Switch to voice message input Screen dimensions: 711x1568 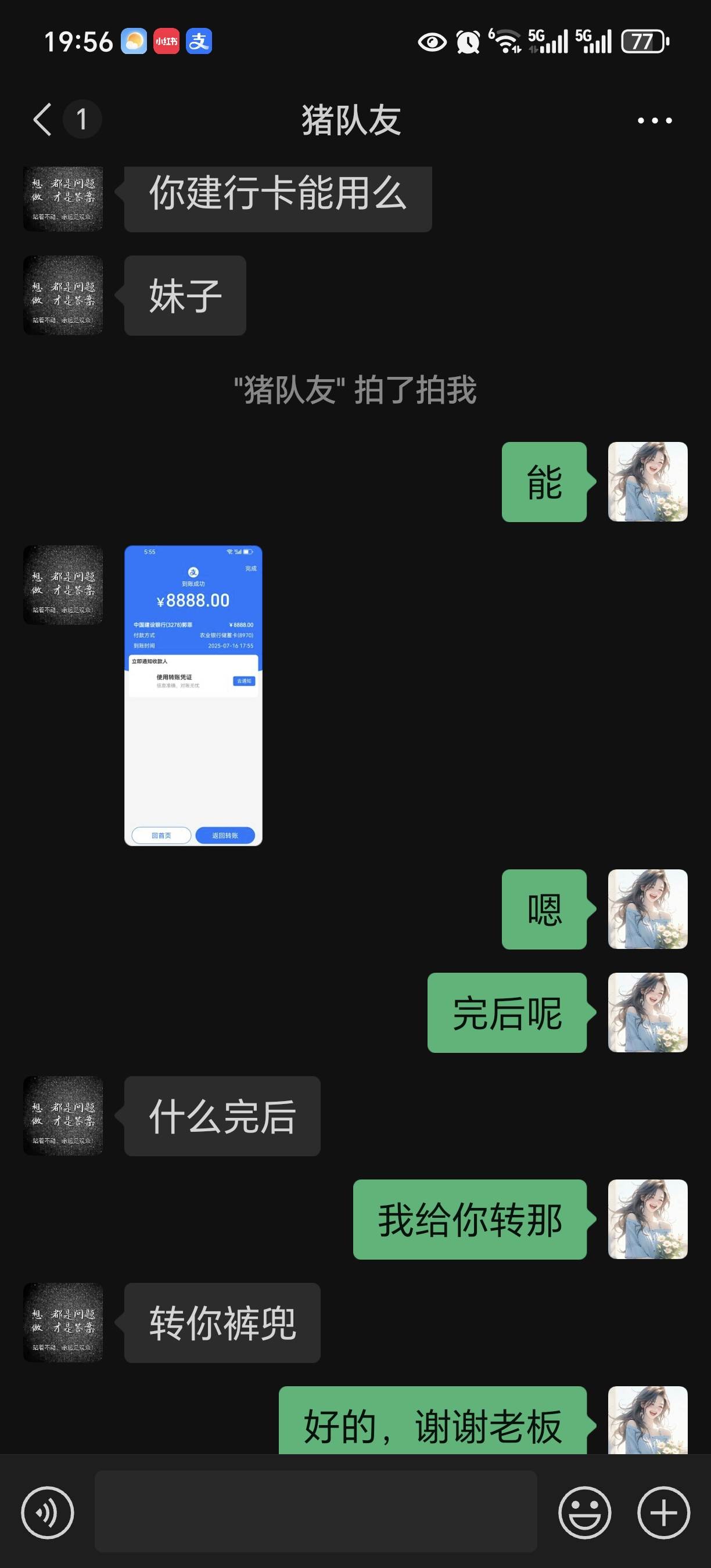(x=48, y=1512)
